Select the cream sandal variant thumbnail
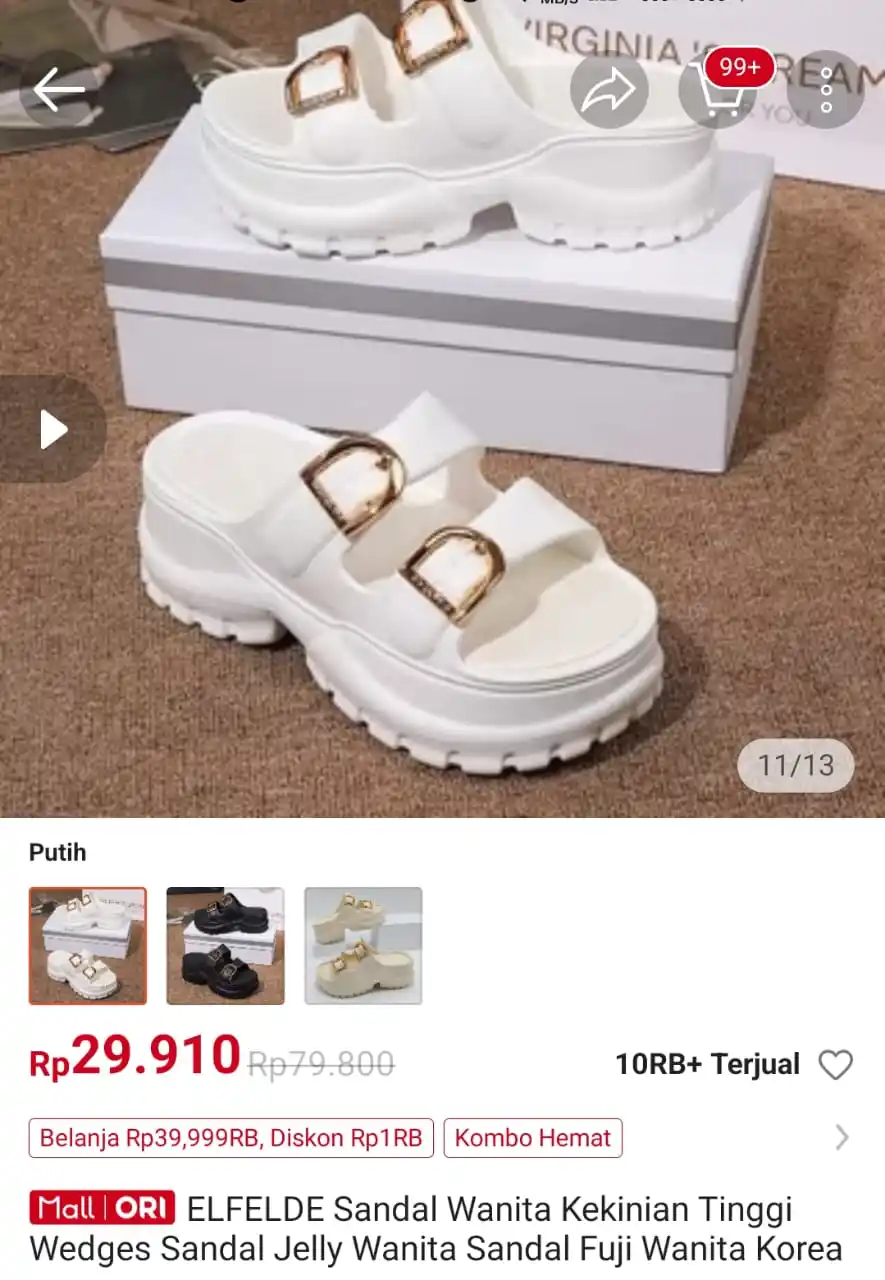 pos(363,946)
